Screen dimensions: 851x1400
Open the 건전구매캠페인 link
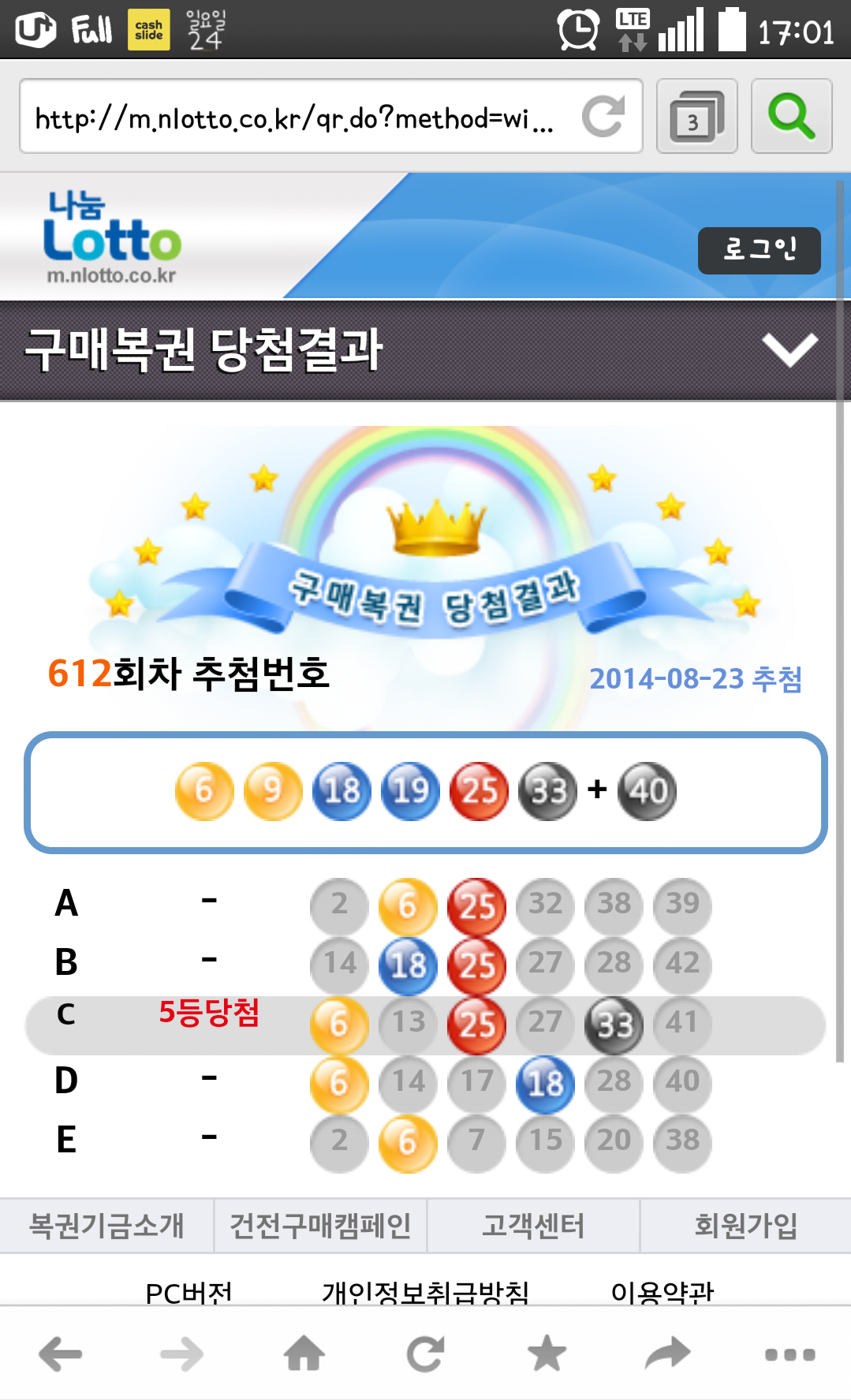(x=320, y=1226)
